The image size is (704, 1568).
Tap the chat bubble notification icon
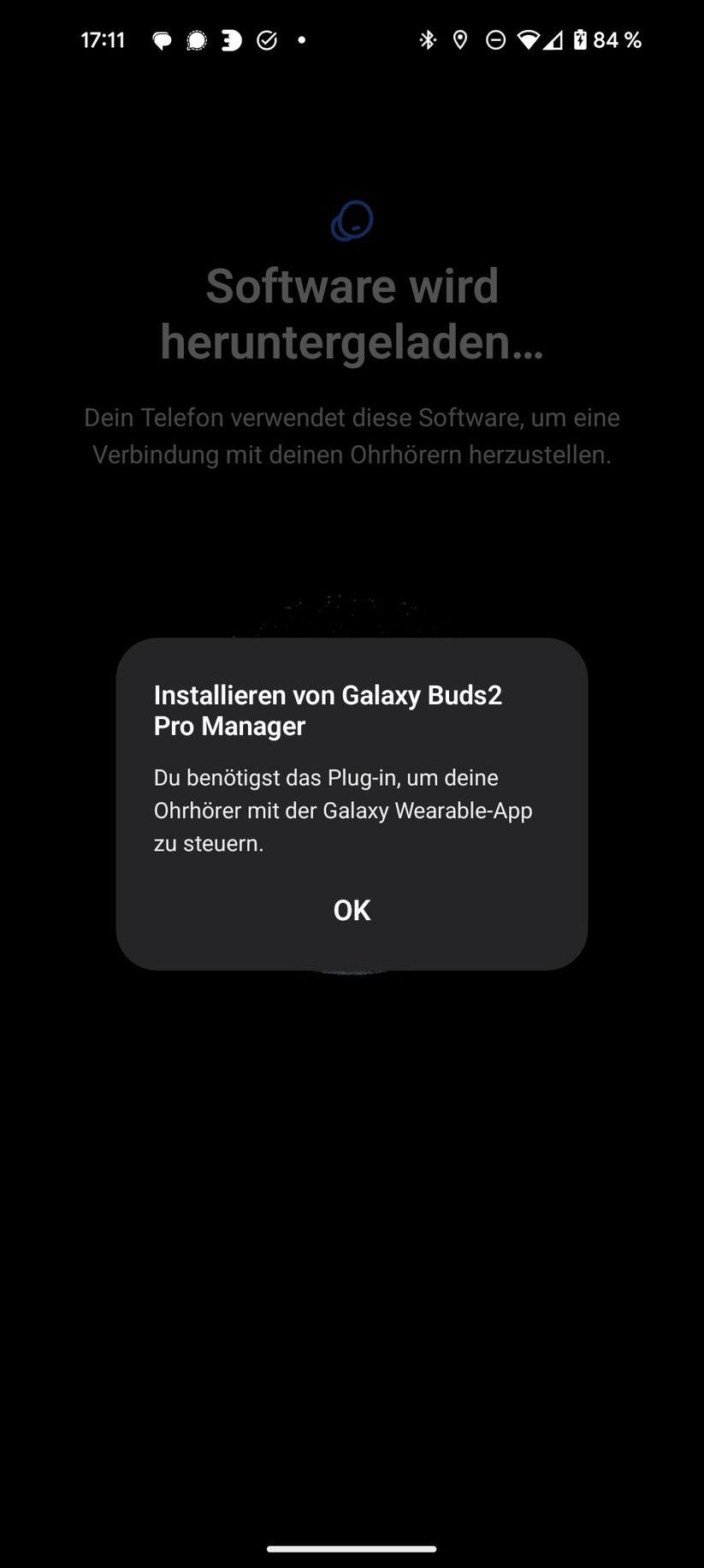pos(160,39)
